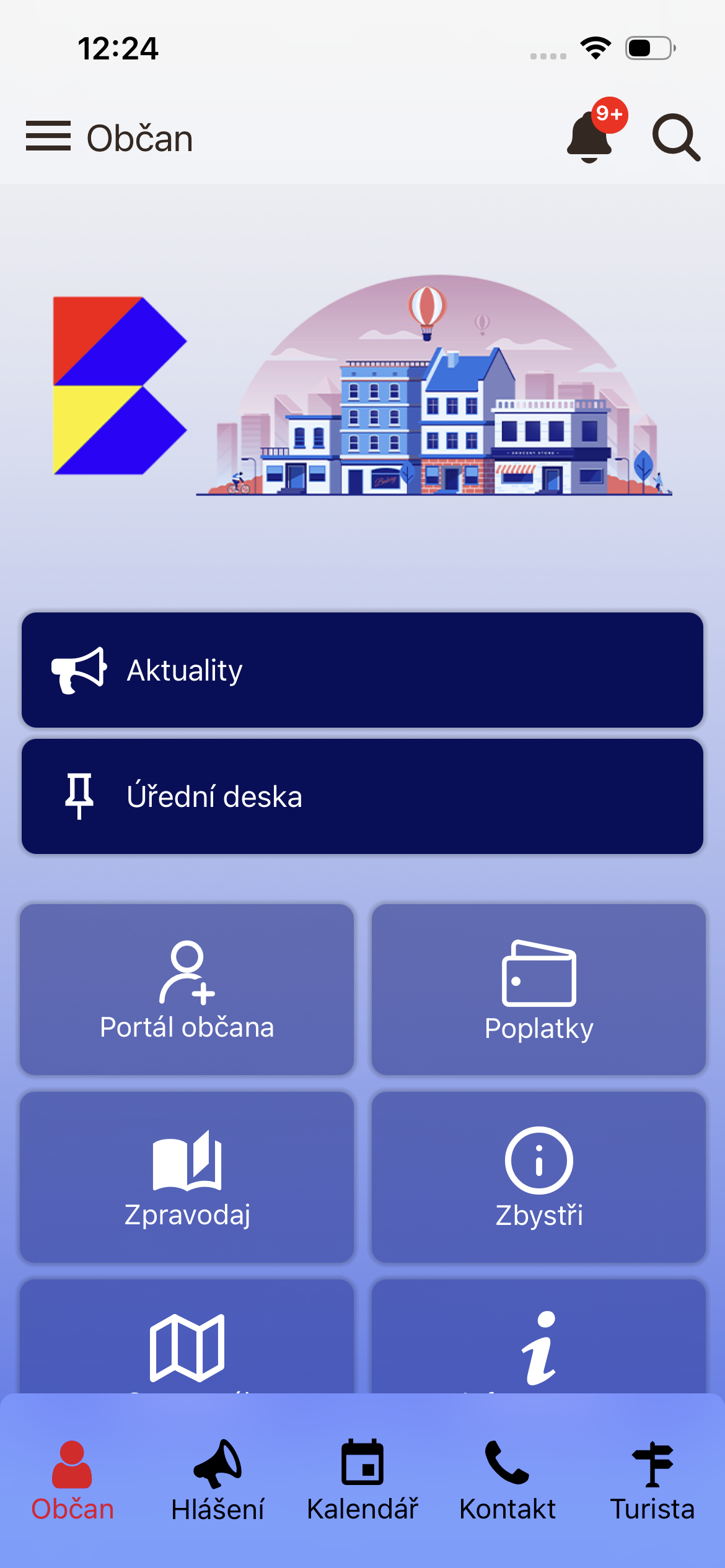This screenshot has height=1568, width=725.
Task: Go to the Kontakt tab
Action: [507, 1481]
